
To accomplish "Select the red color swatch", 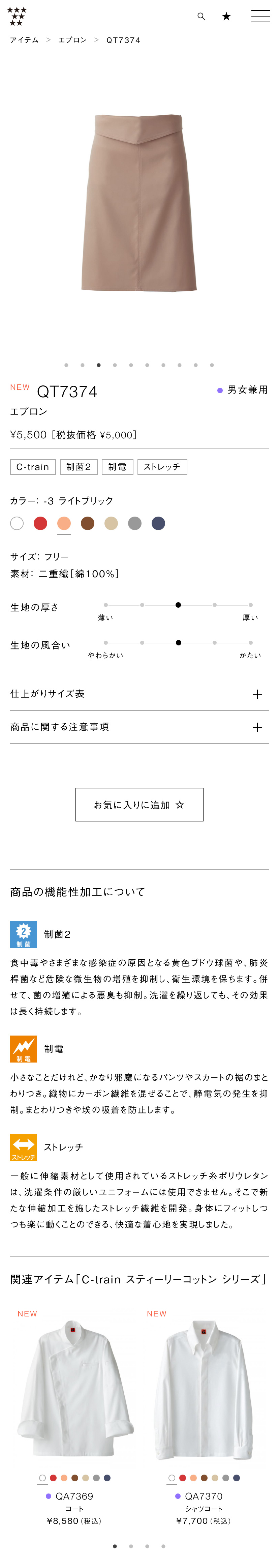I will (x=41, y=523).
